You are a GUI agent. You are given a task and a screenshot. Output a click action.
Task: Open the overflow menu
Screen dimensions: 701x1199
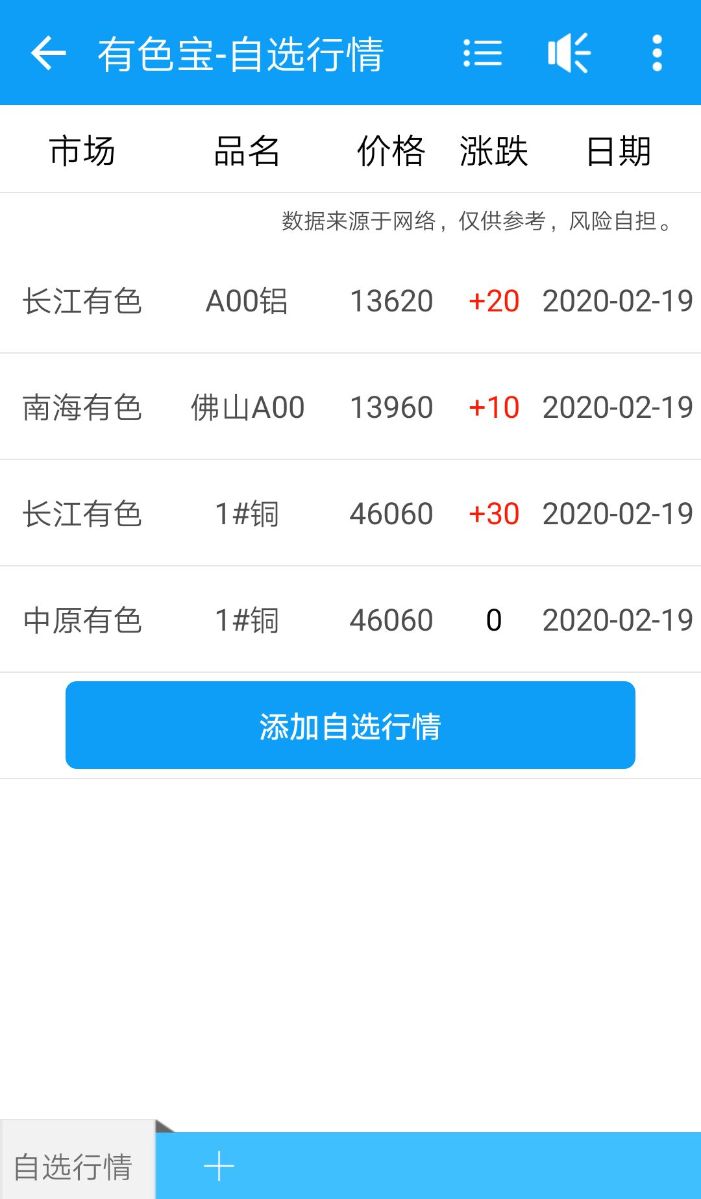(657, 53)
